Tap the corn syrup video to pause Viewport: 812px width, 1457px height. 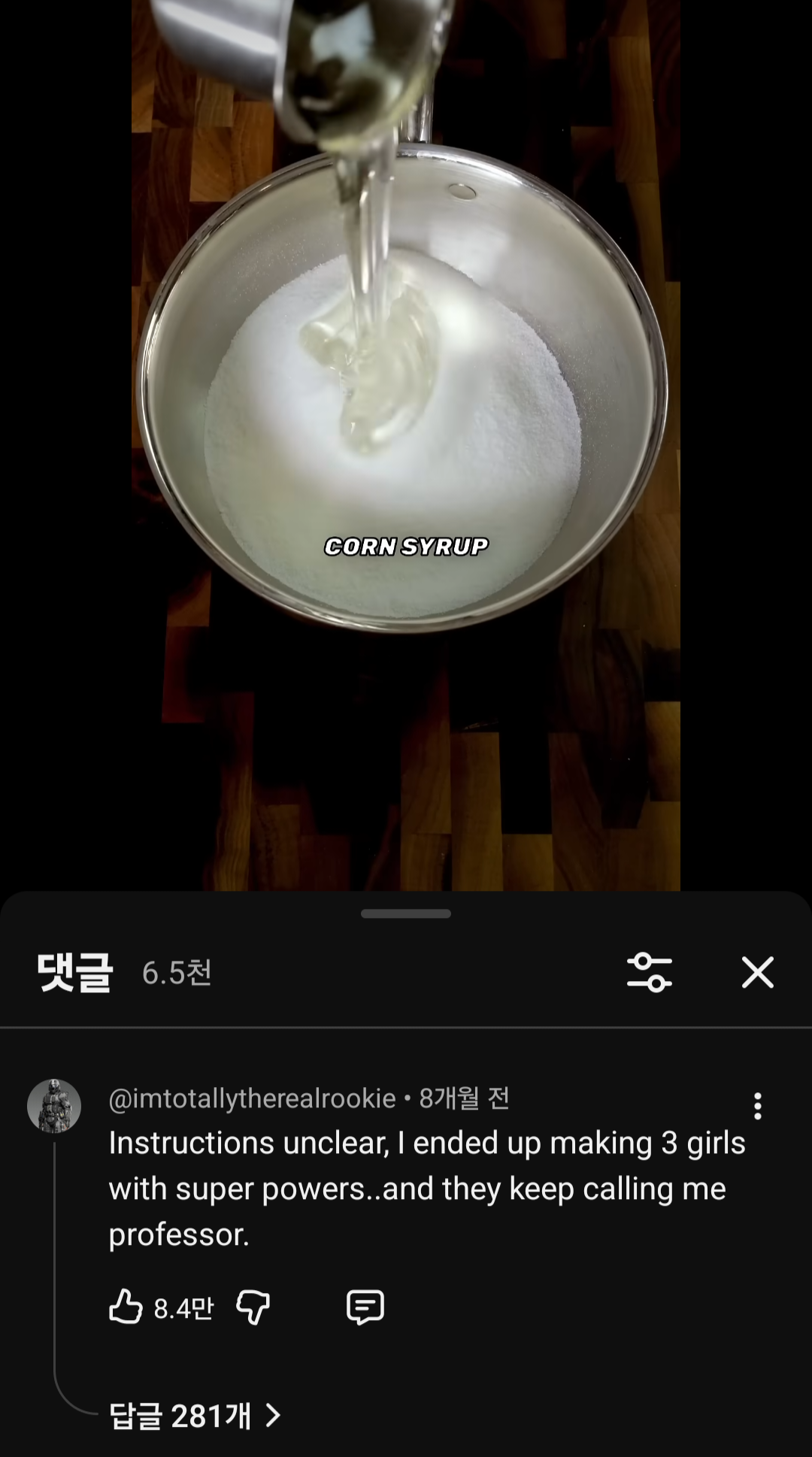click(406, 451)
